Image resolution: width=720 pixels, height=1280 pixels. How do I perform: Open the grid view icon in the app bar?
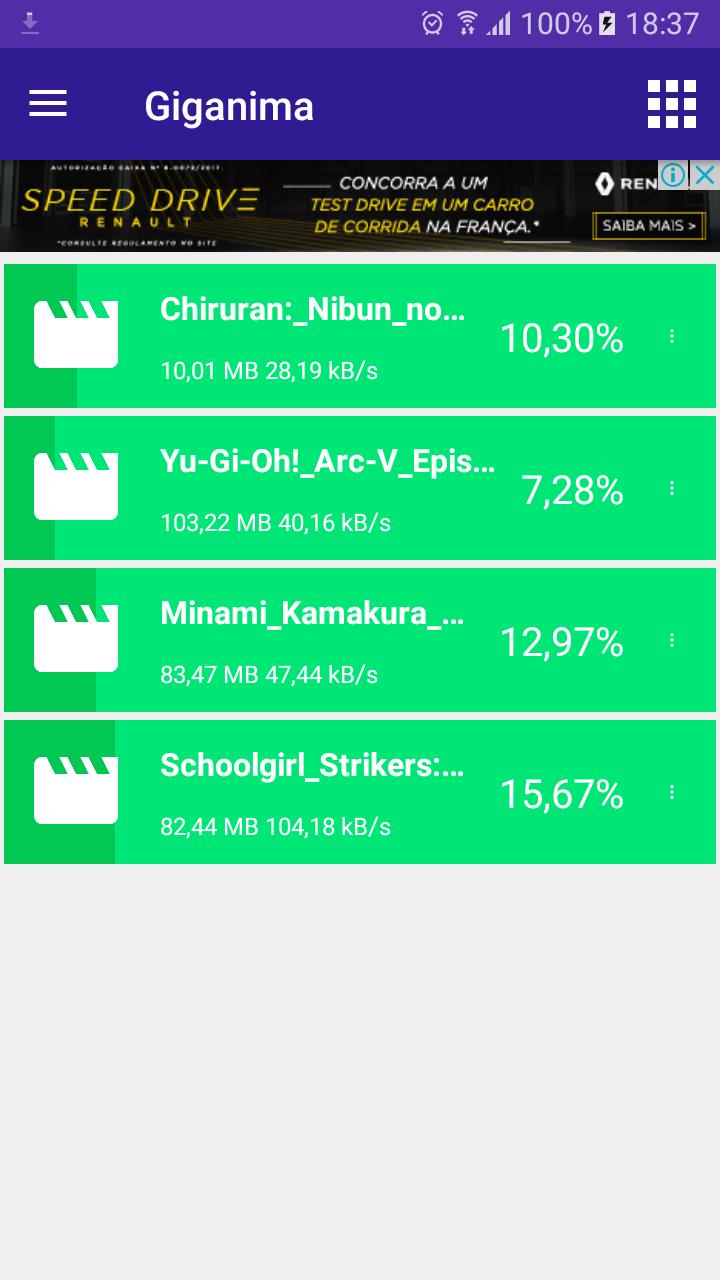click(x=672, y=104)
